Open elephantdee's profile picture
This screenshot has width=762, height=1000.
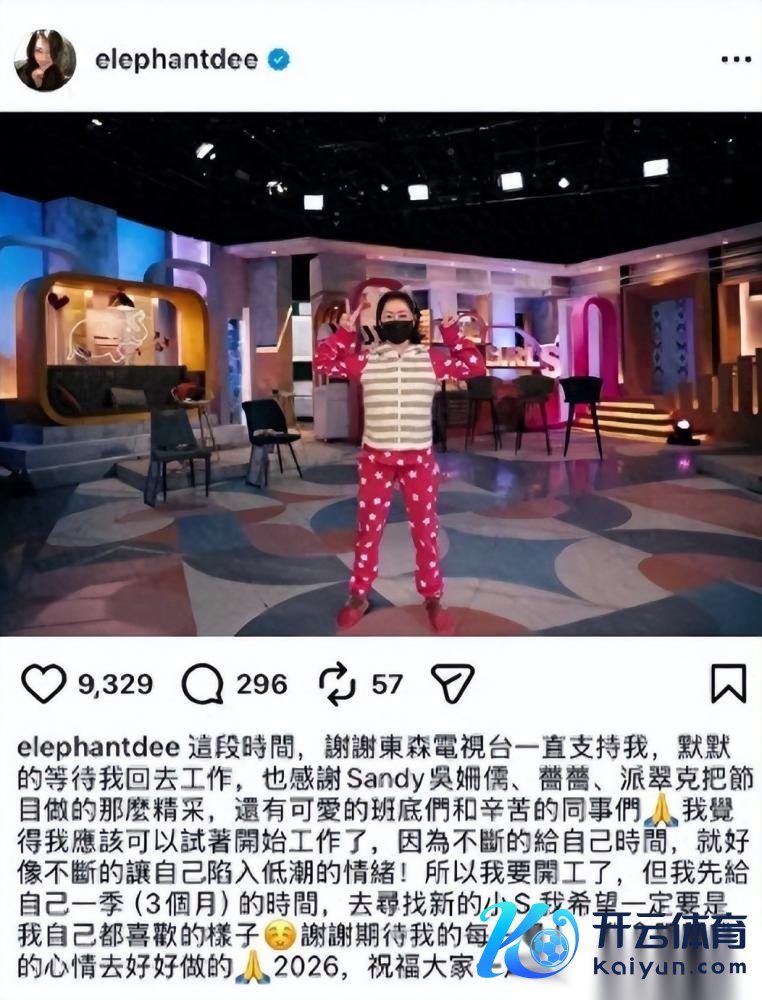pyautogui.click(x=45, y=60)
